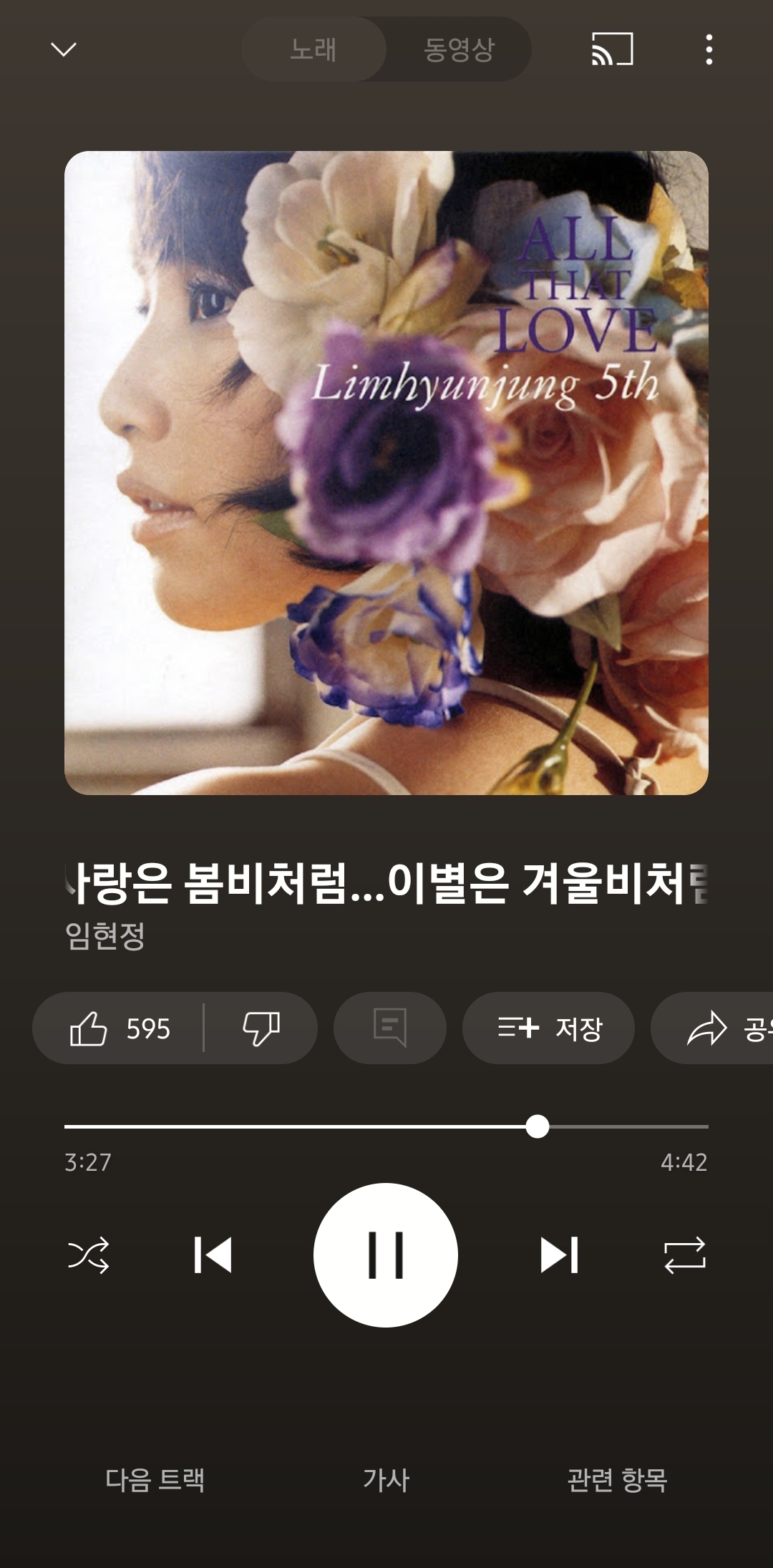Open the 관련 항목 tab

617,1480
